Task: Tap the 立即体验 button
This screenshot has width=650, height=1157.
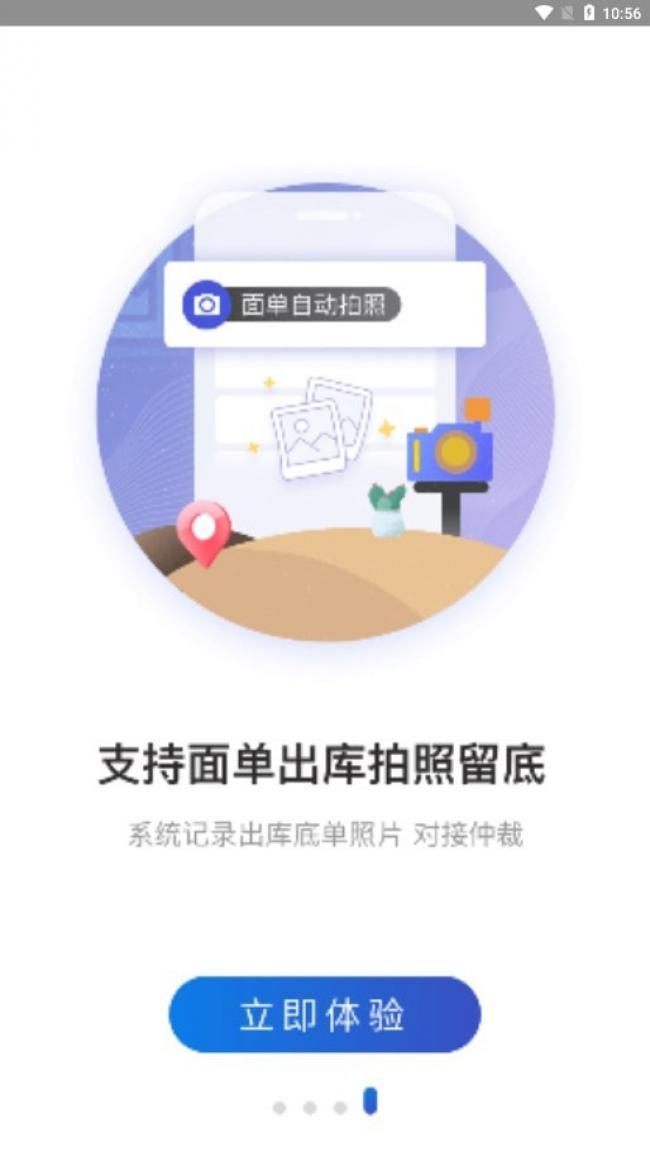Action: (324, 1014)
